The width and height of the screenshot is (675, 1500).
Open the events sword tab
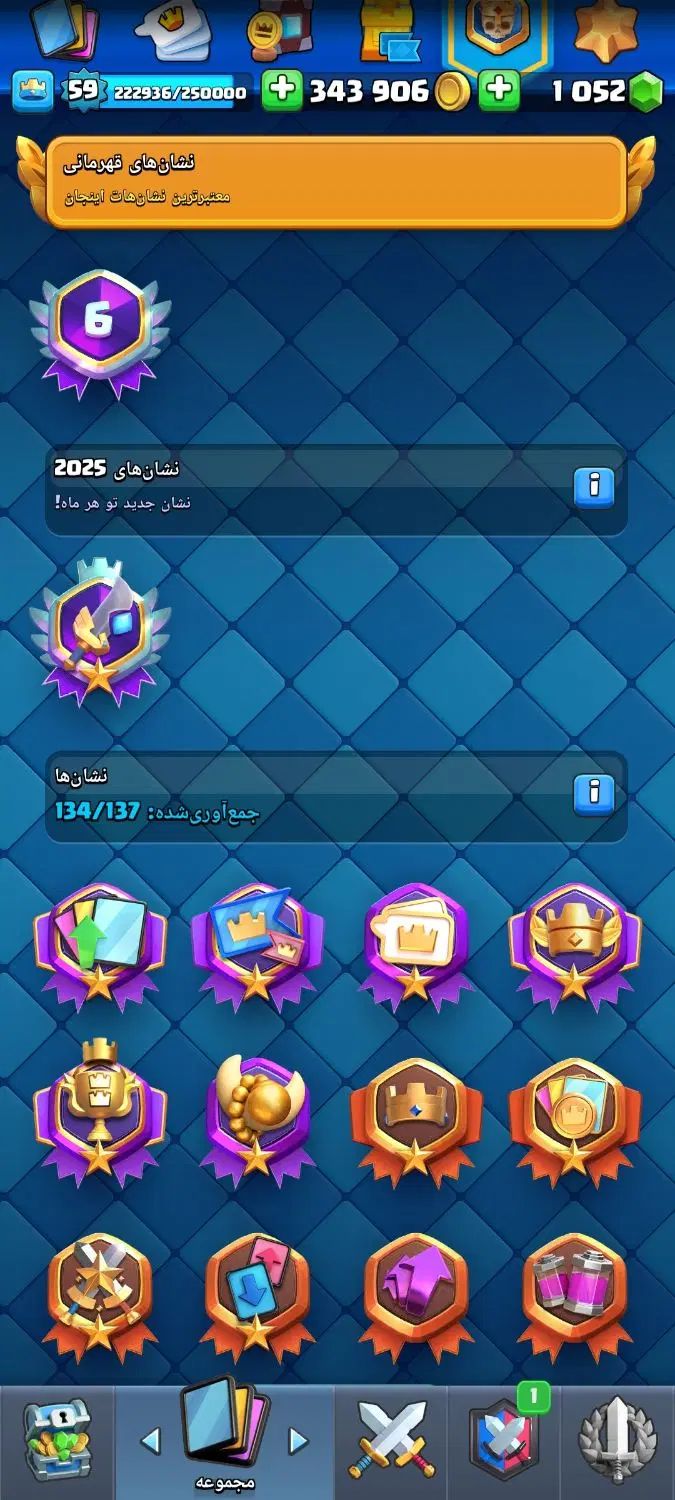617,1441
